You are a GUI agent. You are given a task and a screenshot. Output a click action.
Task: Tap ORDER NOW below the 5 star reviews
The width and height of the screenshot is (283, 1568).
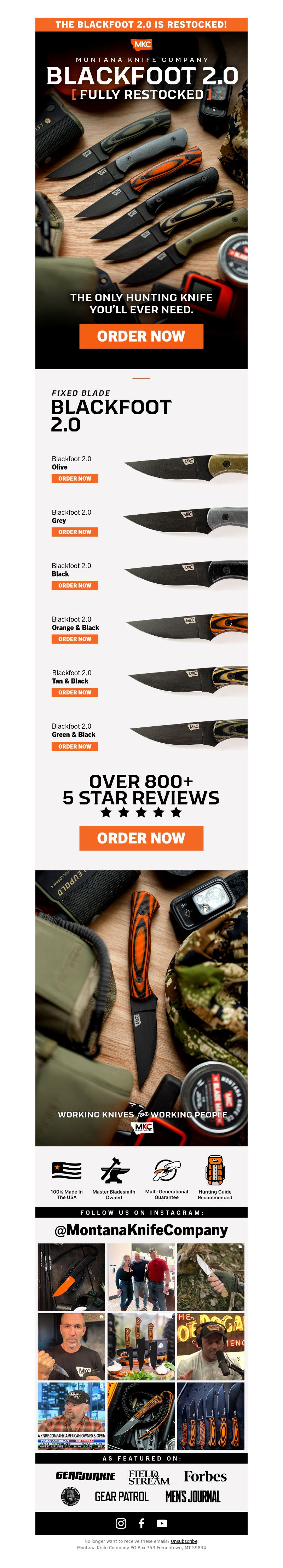coord(141,838)
